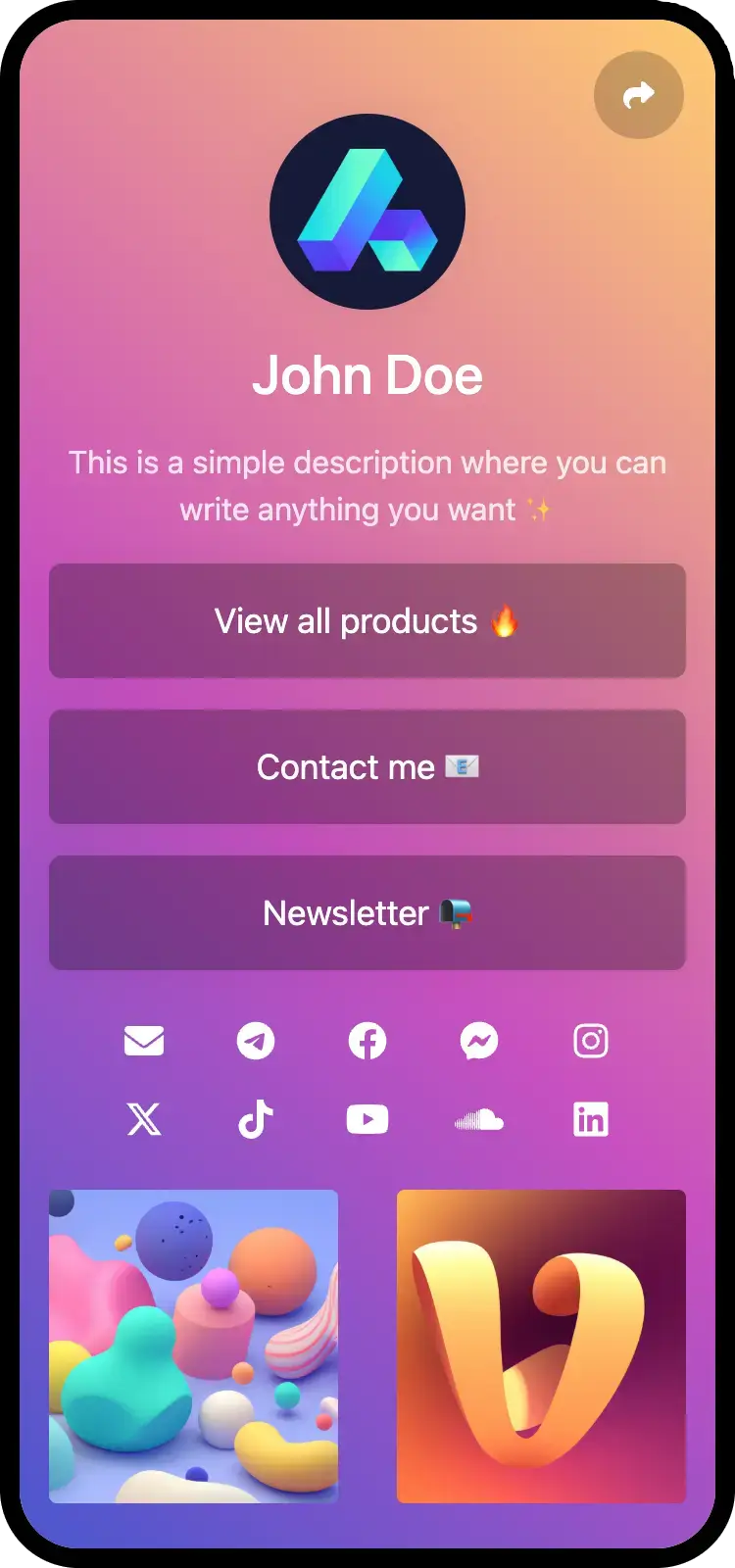The height and width of the screenshot is (1568, 735).
Task: Open the YouTube channel
Action: point(367,1119)
